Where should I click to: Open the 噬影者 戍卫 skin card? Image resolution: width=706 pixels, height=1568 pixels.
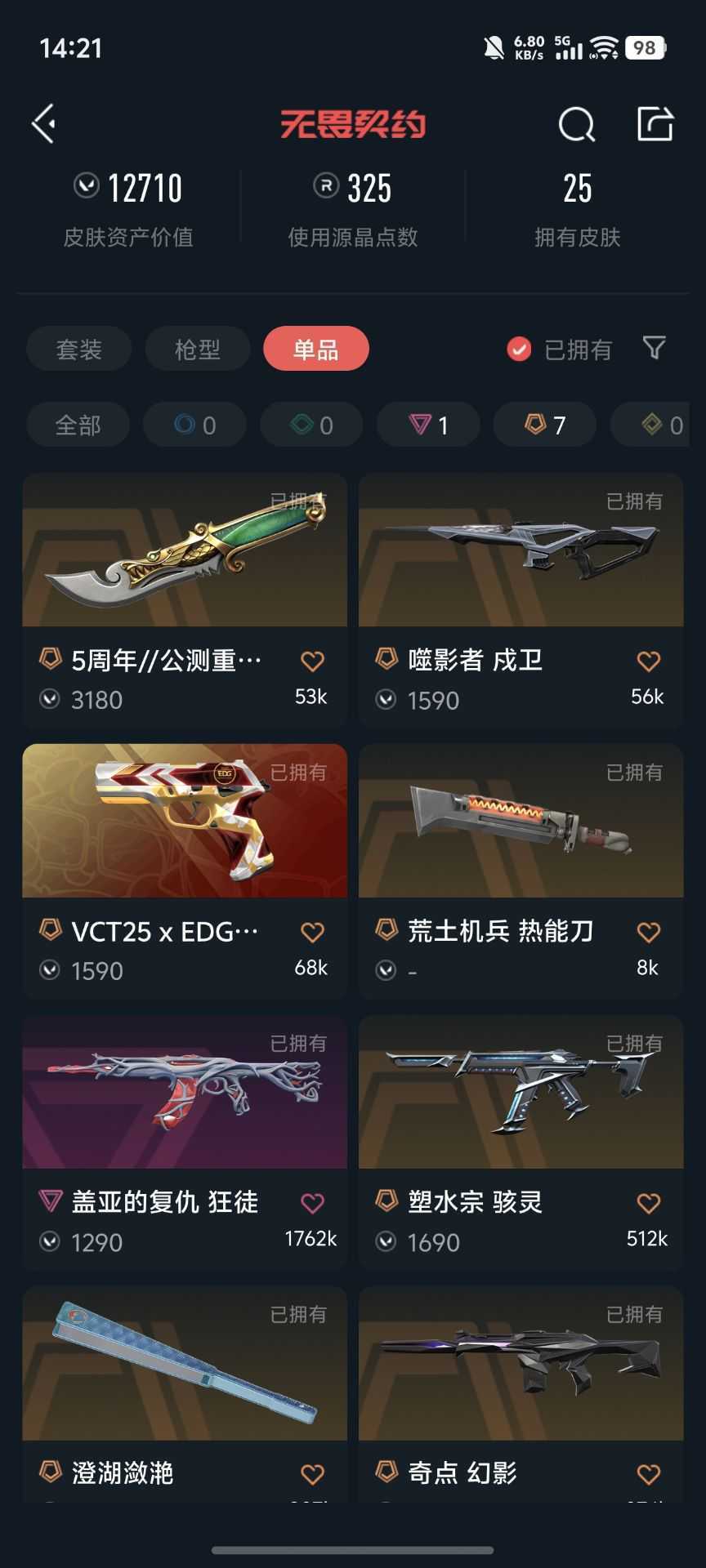(521, 600)
